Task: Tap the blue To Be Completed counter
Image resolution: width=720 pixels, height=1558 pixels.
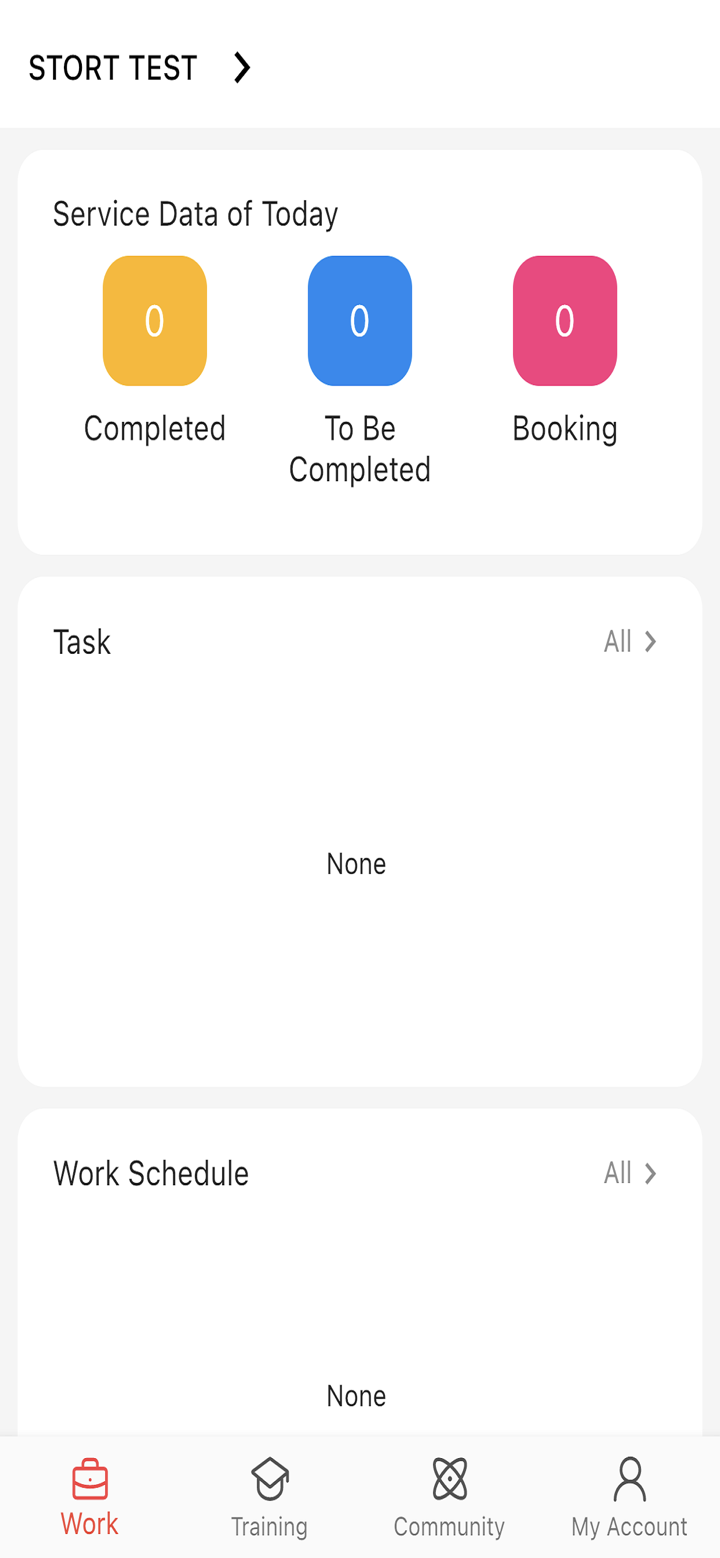Action: 359,320
